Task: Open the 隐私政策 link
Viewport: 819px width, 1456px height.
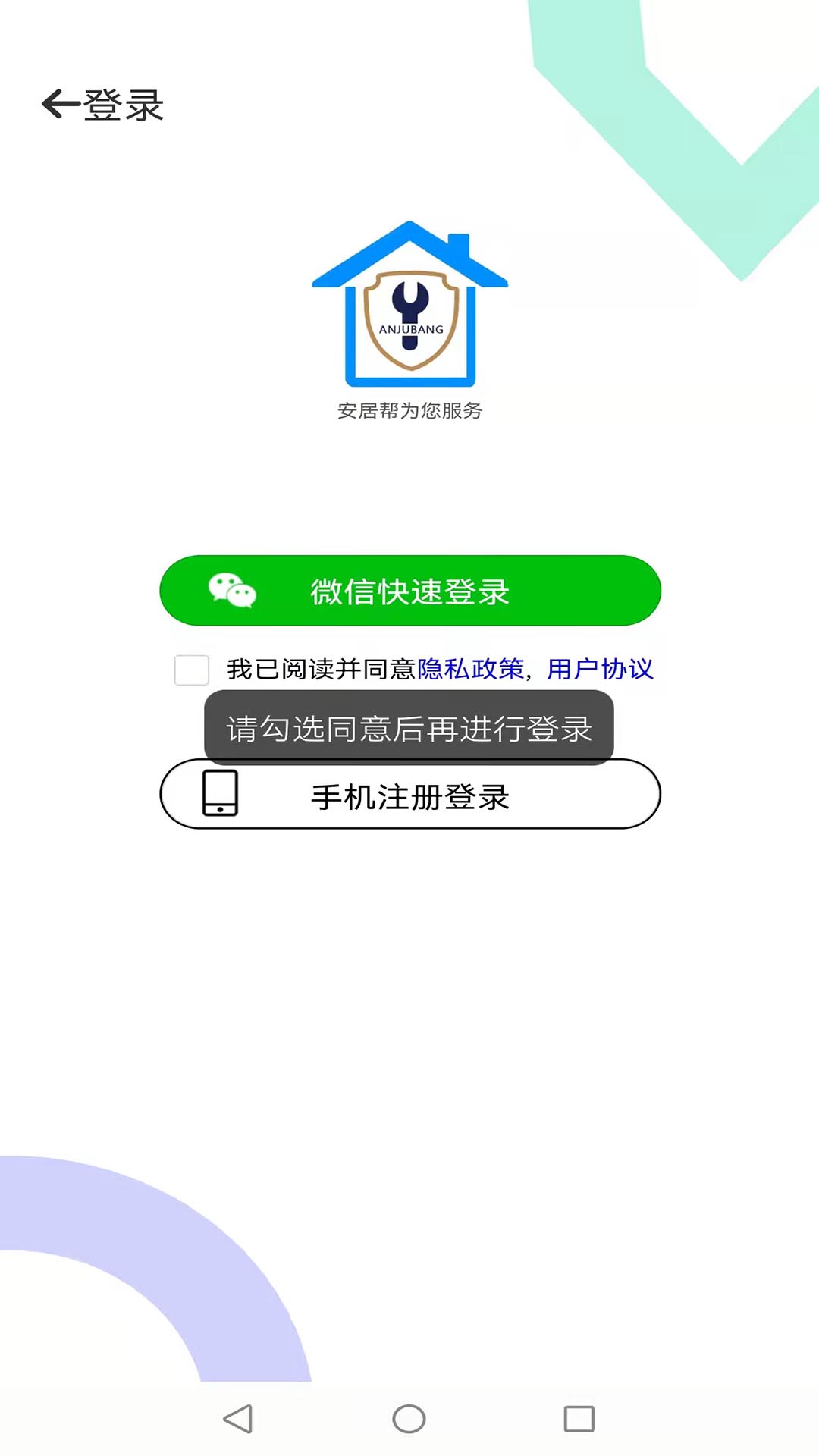Action: point(470,669)
